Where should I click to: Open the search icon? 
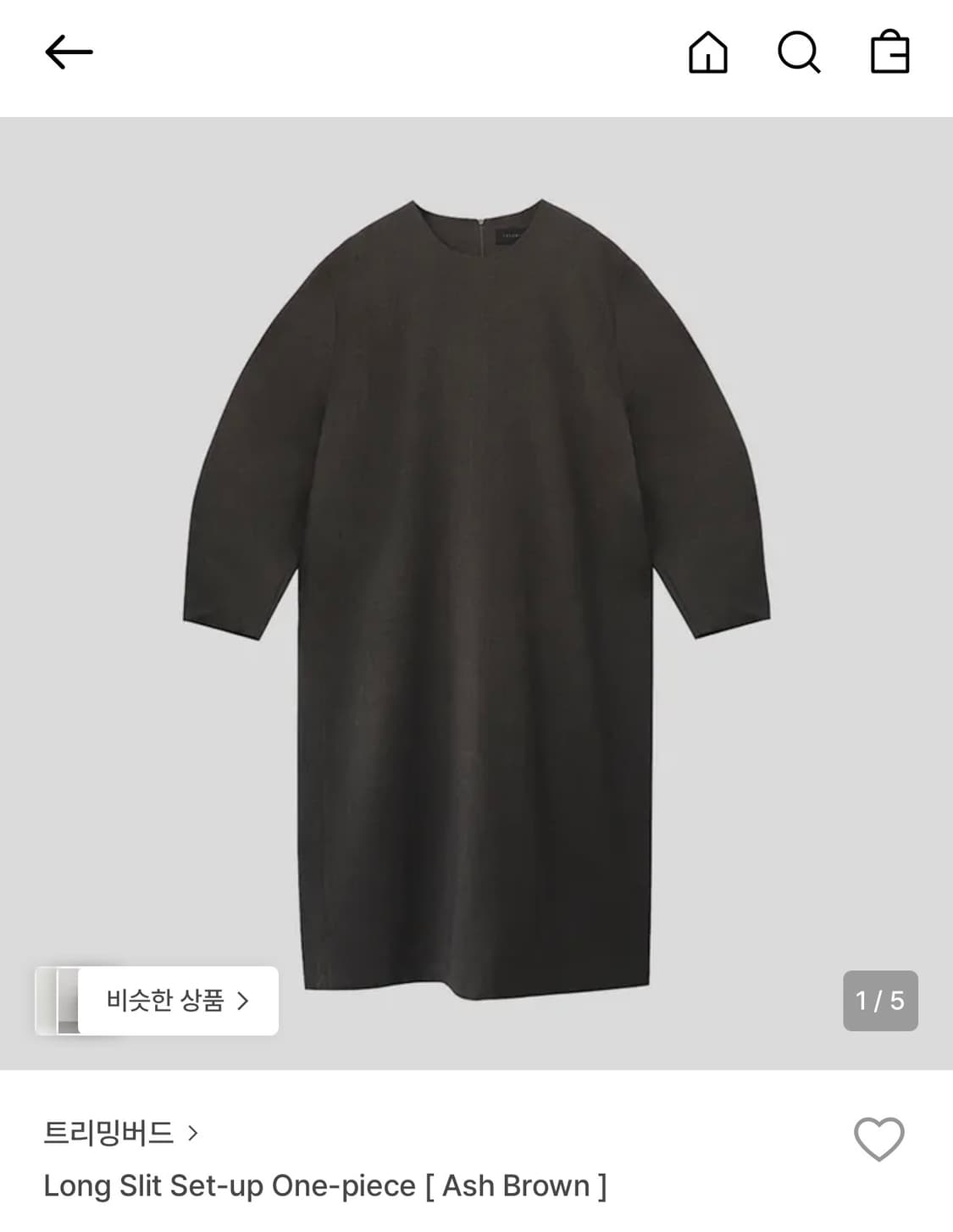click(798, 53)
